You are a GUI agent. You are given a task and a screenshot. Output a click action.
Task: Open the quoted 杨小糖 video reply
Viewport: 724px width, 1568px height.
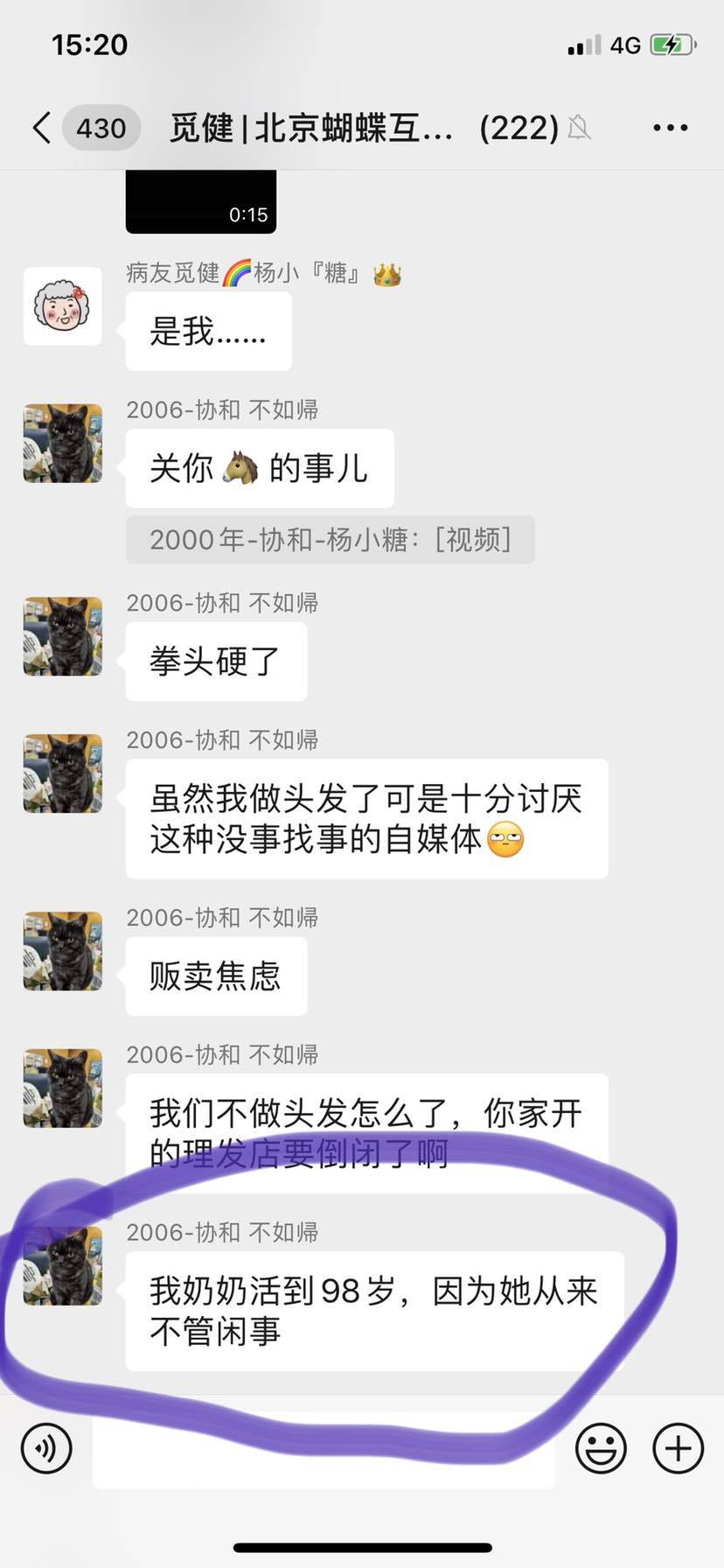click(x=330, y=540)
